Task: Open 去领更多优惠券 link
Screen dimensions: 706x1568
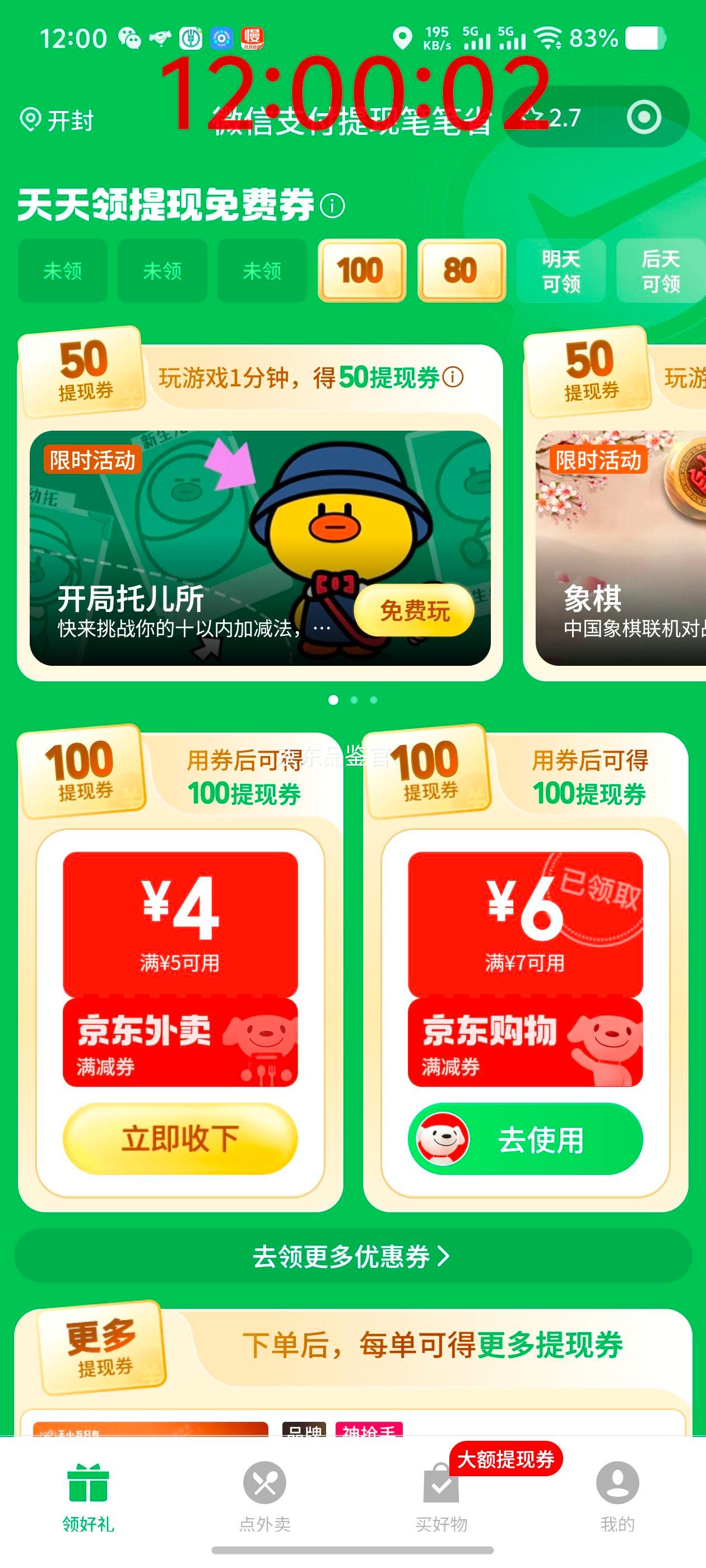Action: click(352, 1256)
